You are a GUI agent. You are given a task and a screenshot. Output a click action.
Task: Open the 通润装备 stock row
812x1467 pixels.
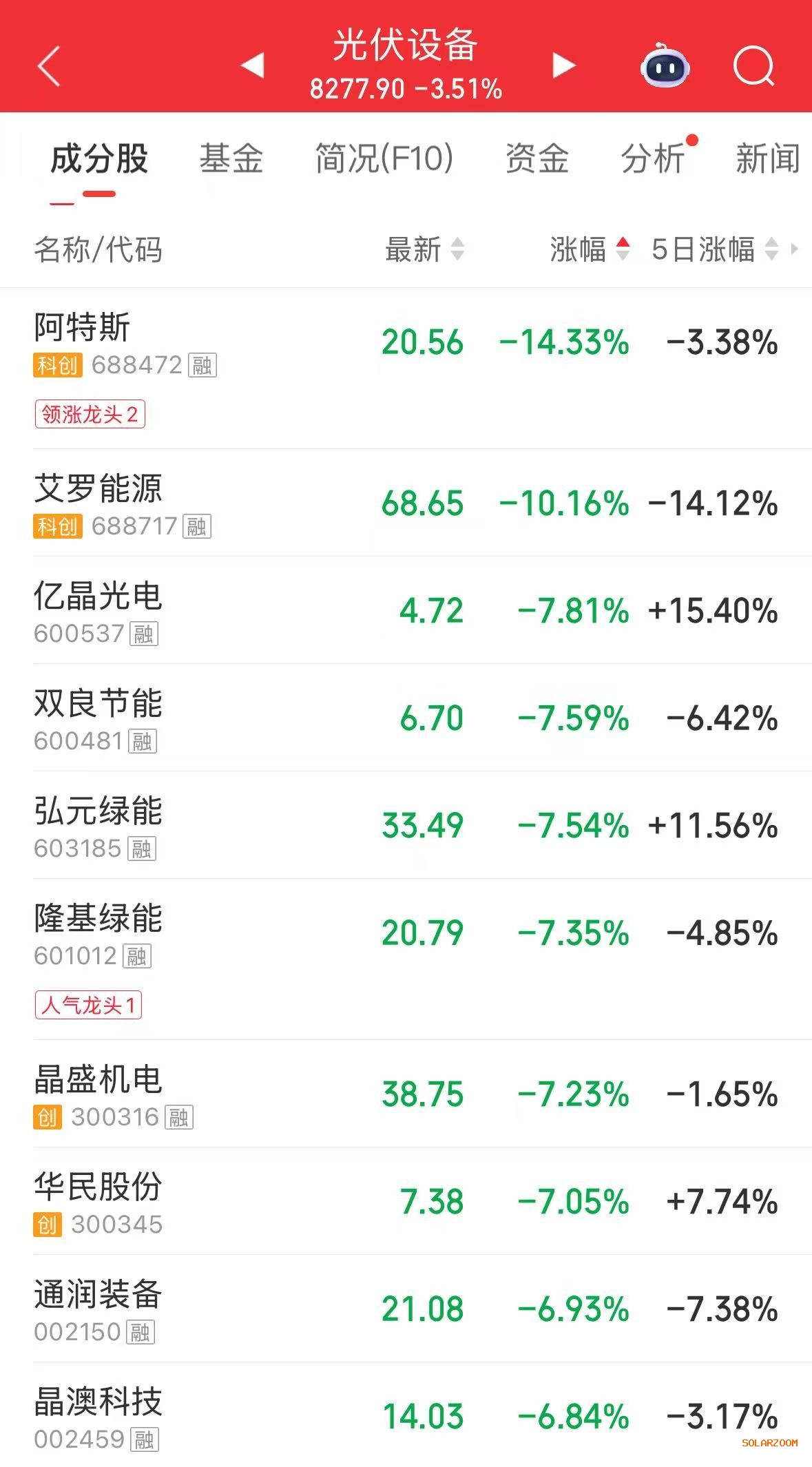(x=406, y=1309)
